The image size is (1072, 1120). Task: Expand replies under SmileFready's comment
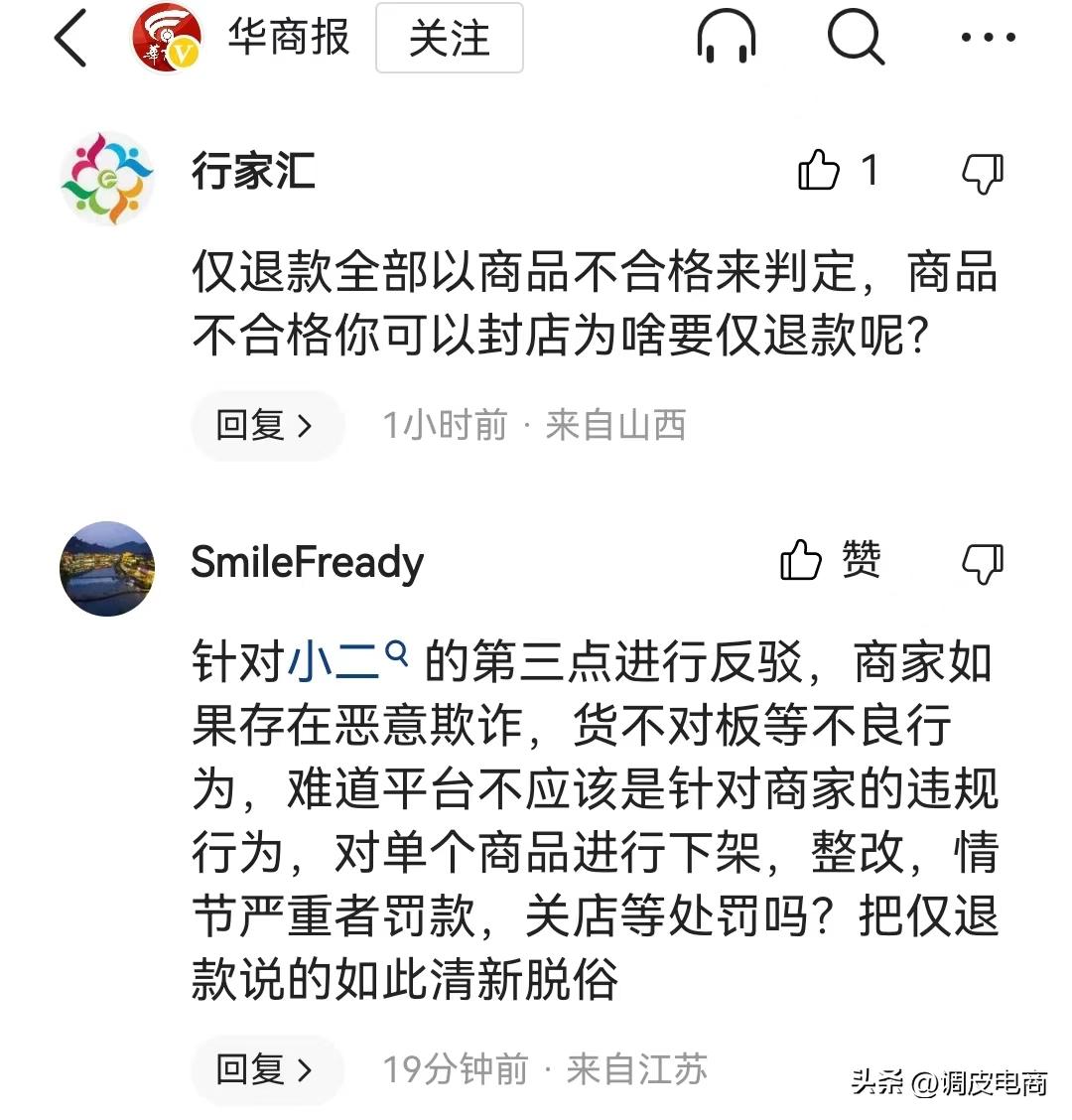point(266,1070)
